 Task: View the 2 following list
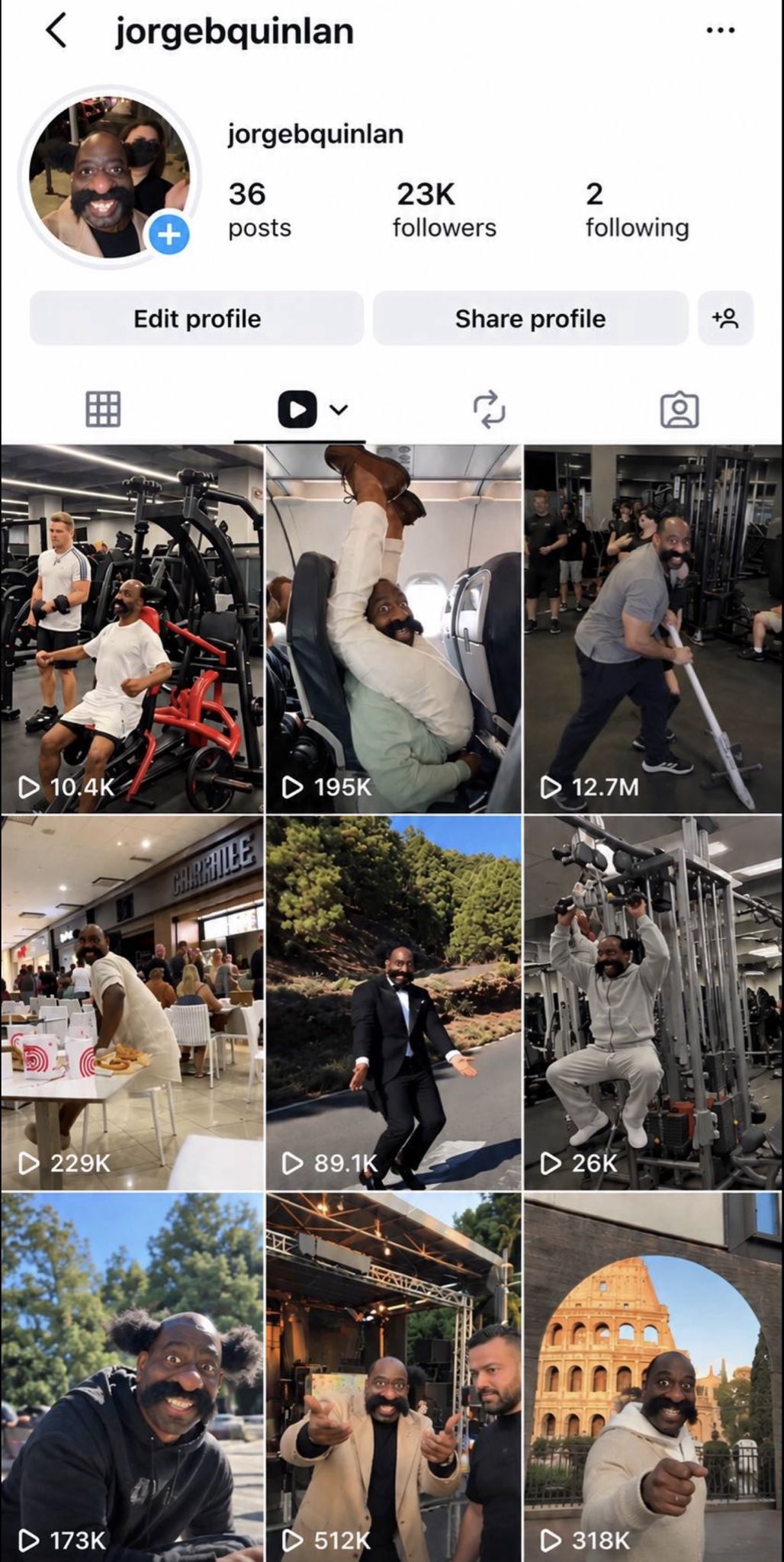(637, 210)
